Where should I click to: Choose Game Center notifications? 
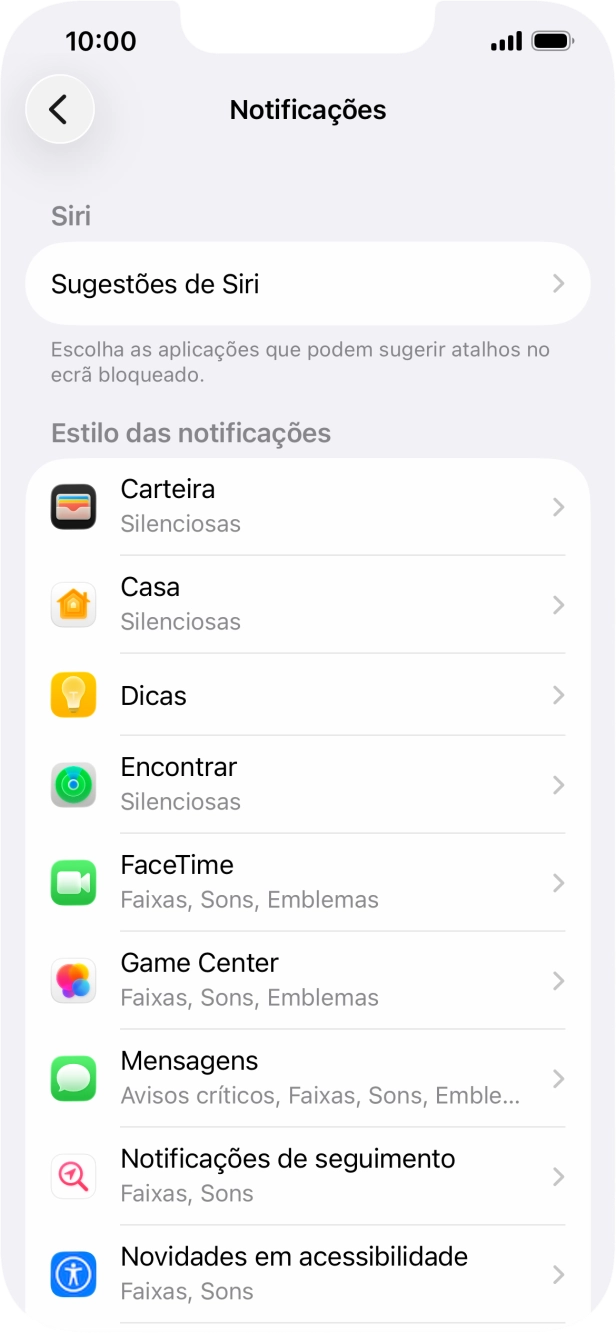point(307,980)
